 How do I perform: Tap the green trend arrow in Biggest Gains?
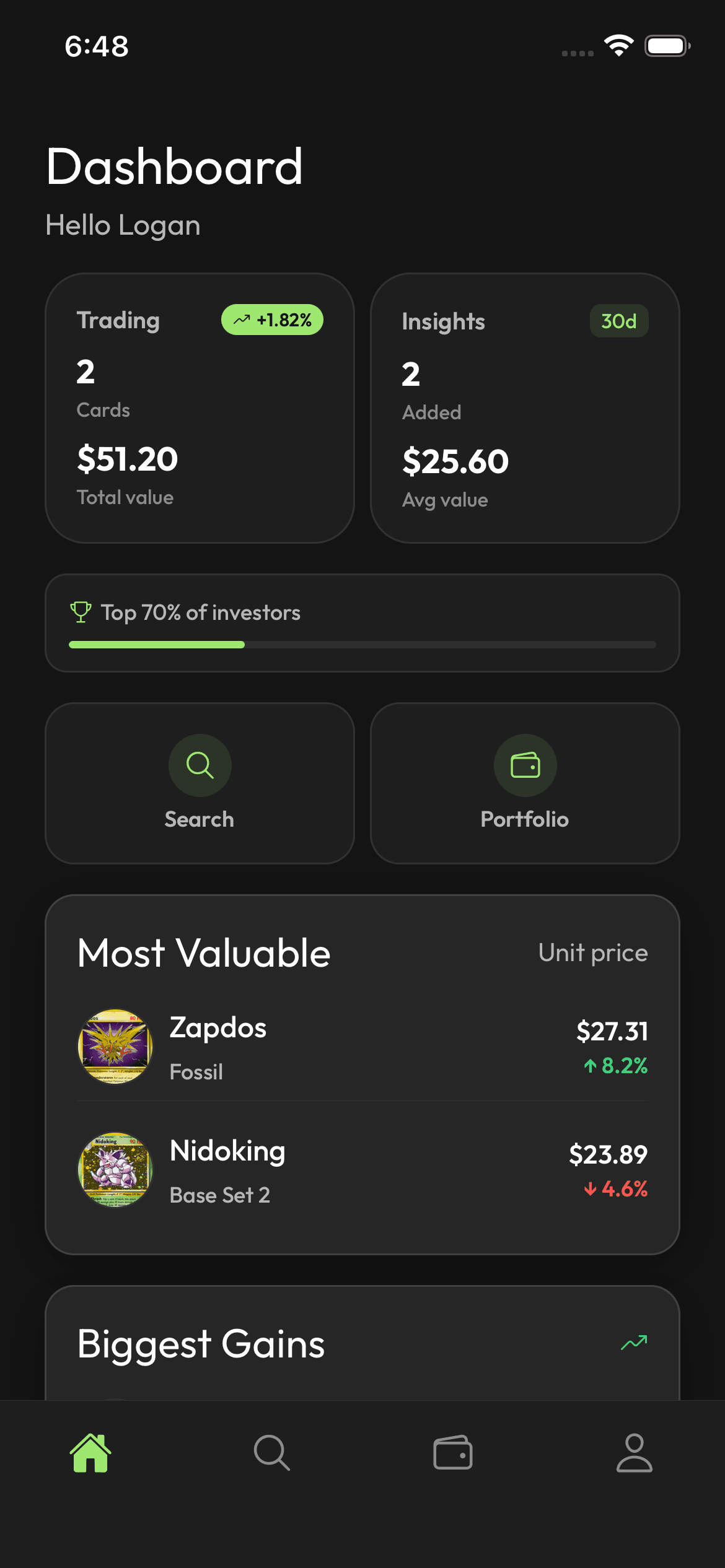point(634,1342)
